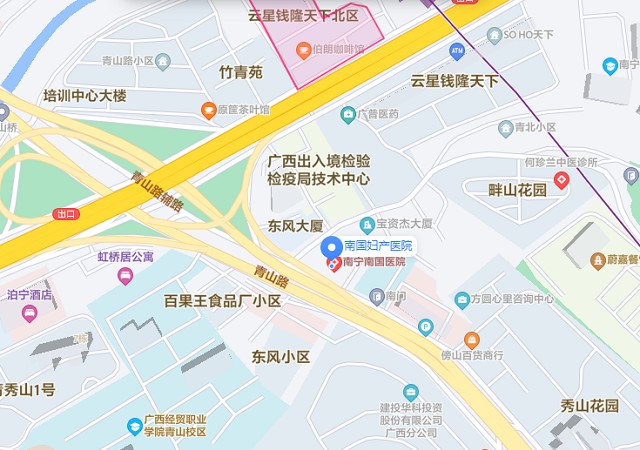
Task: Tap the 虹桥居公寓 apartment marker
Action: (x=125, y=275)
